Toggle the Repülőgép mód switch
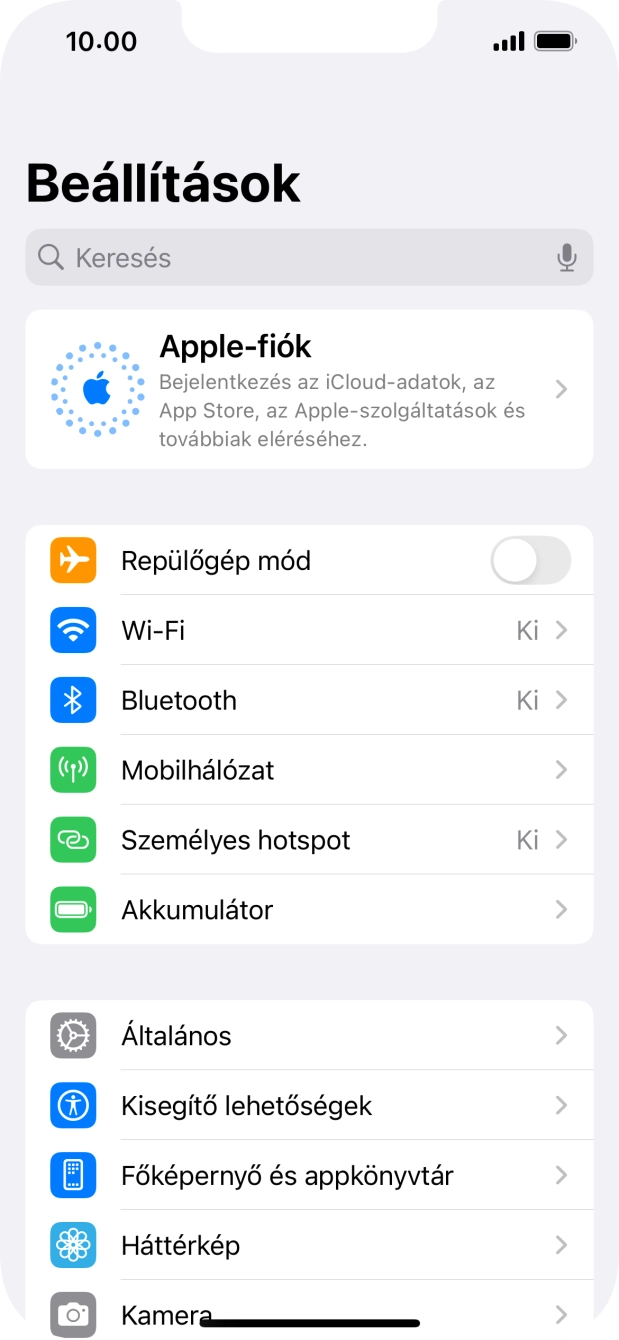The height and width of the screenshot is (1340, 619). pos(530,561)
